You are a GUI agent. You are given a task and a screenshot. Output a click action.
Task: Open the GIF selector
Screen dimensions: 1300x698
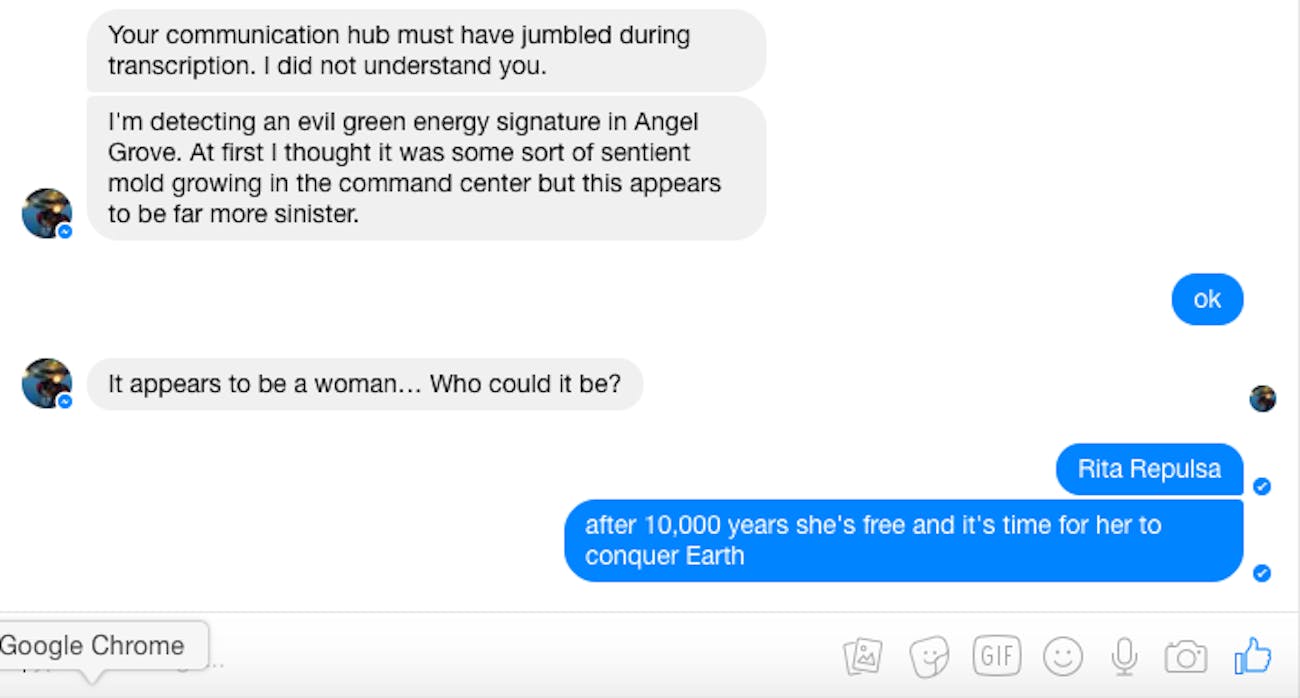coord(996,657)
